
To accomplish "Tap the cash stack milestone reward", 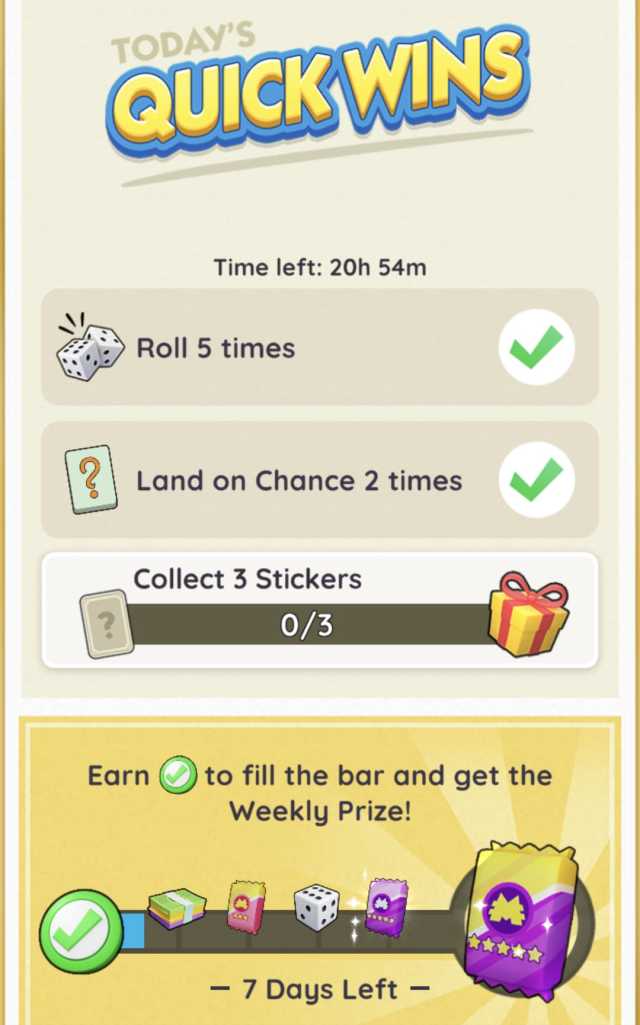I will click(177, 907).
